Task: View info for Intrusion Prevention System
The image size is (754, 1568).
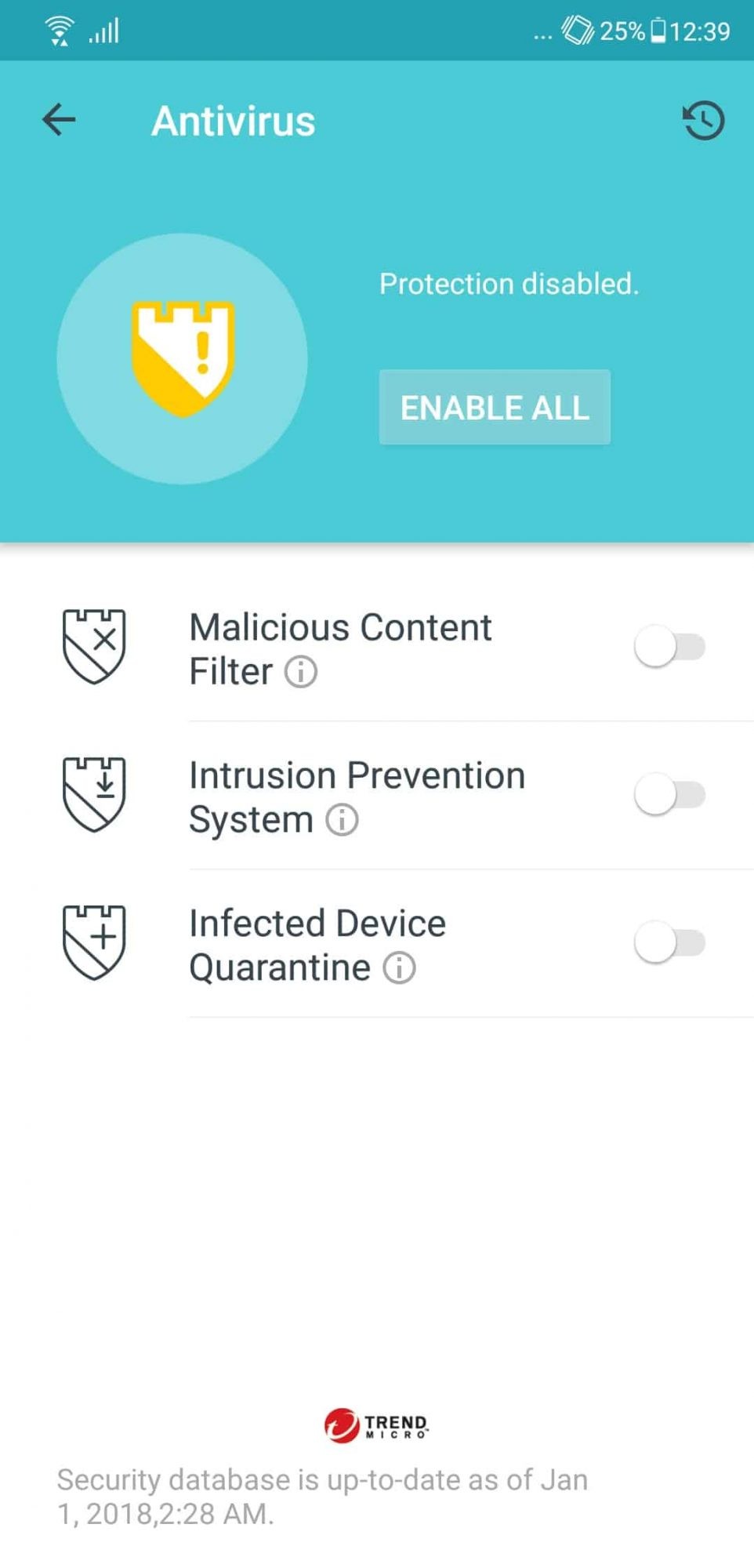Action: pos(342,820)
